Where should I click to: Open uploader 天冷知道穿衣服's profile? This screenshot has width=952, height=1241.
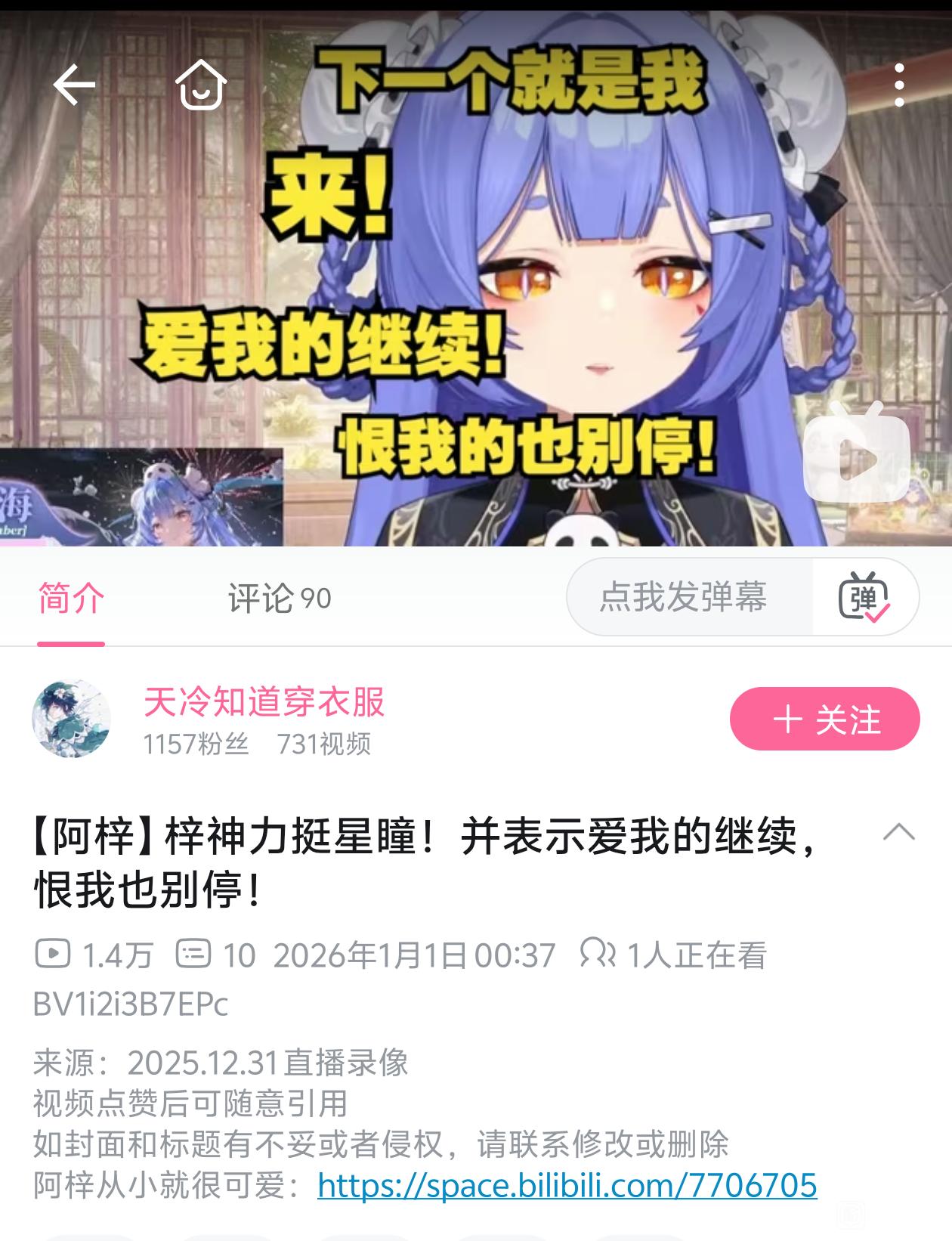click(264, 702)
